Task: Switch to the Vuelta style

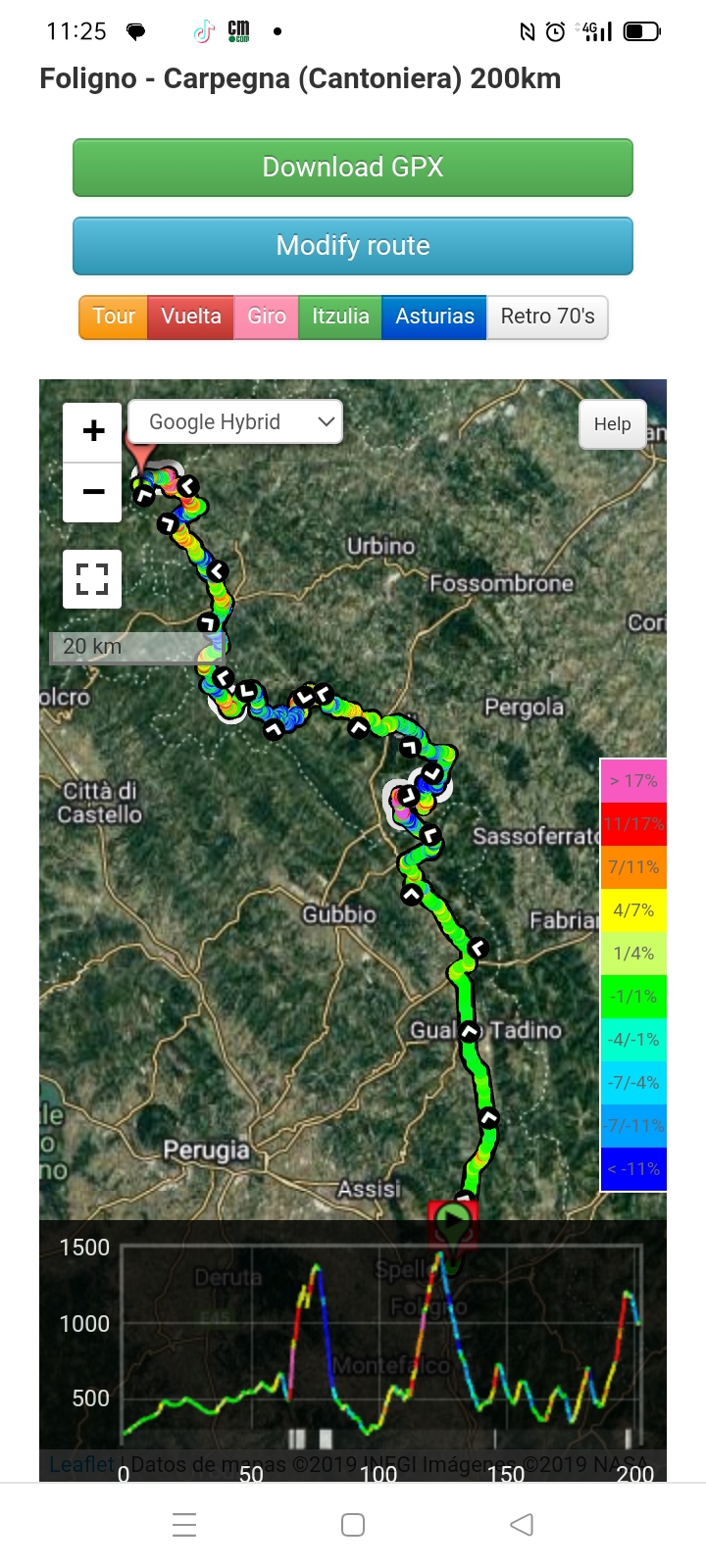Action: coord(191,317)
